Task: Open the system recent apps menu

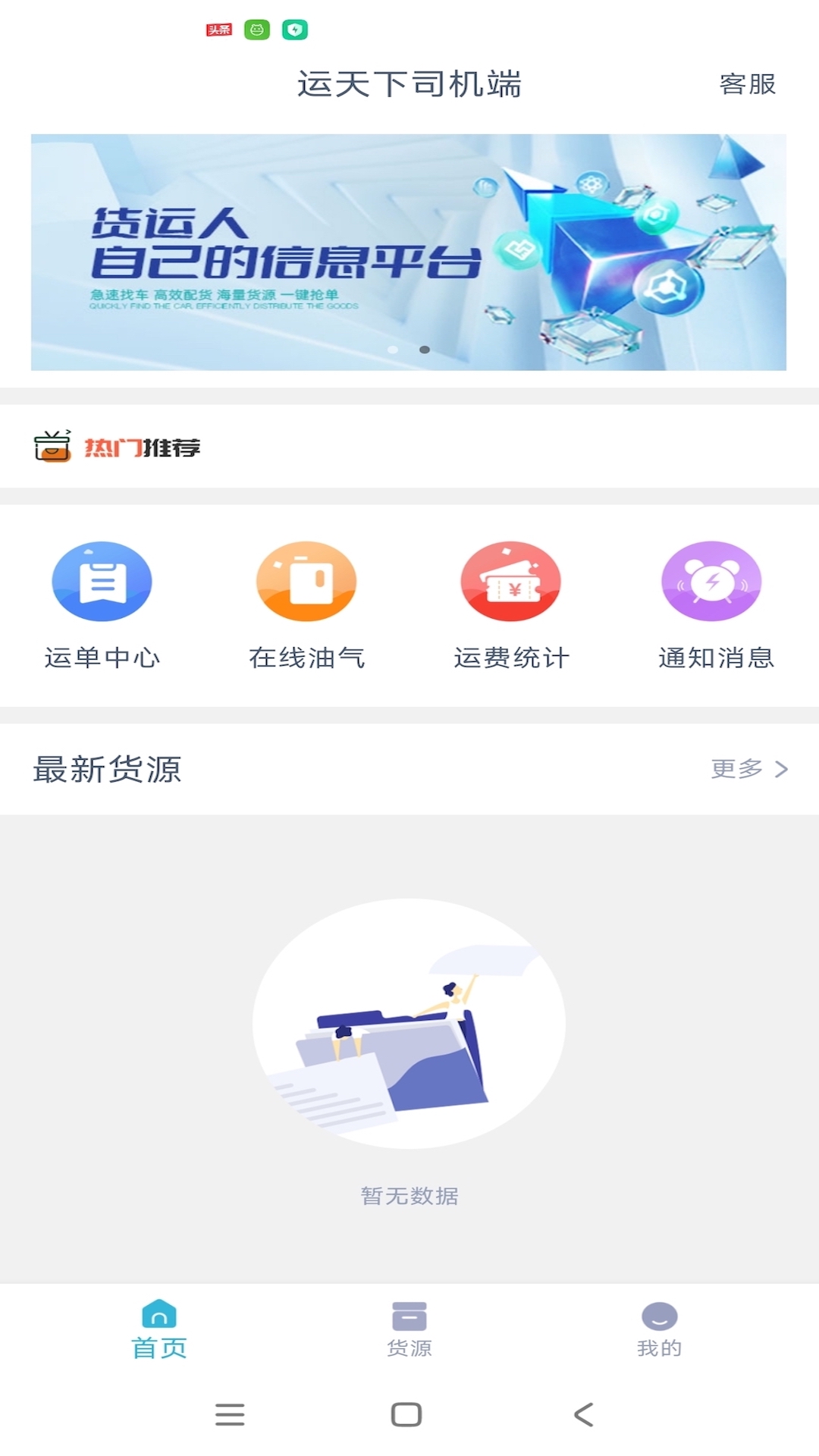Action: (230, 1414)
